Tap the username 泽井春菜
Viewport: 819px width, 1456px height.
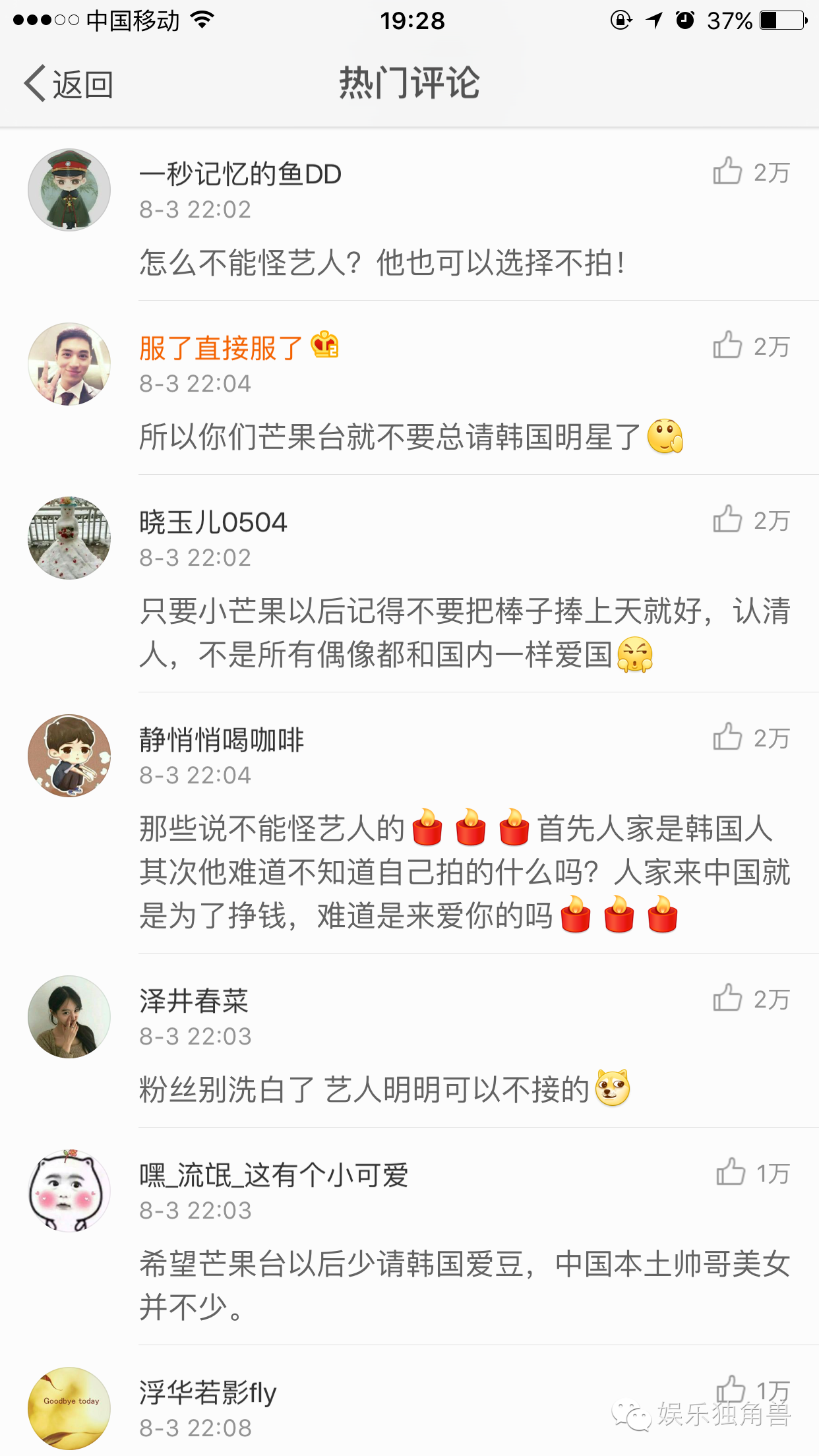[x=194, y=1001]
